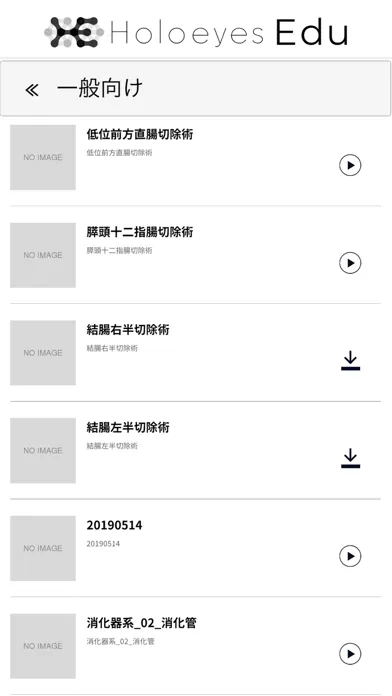Play the 20190514 content
The height and width of the screenshot is (696, 392).
tap(350, 556)
